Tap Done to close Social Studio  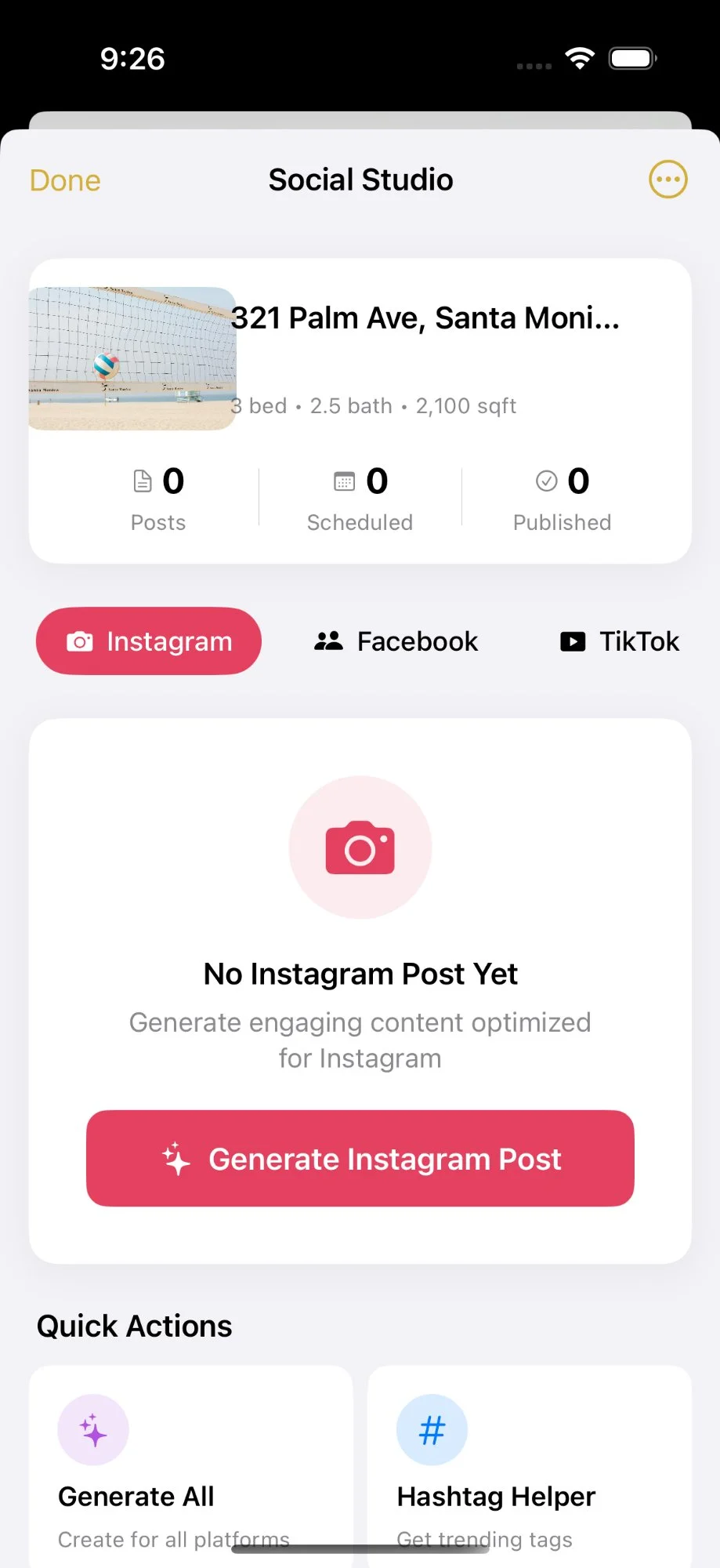[64, 180]
